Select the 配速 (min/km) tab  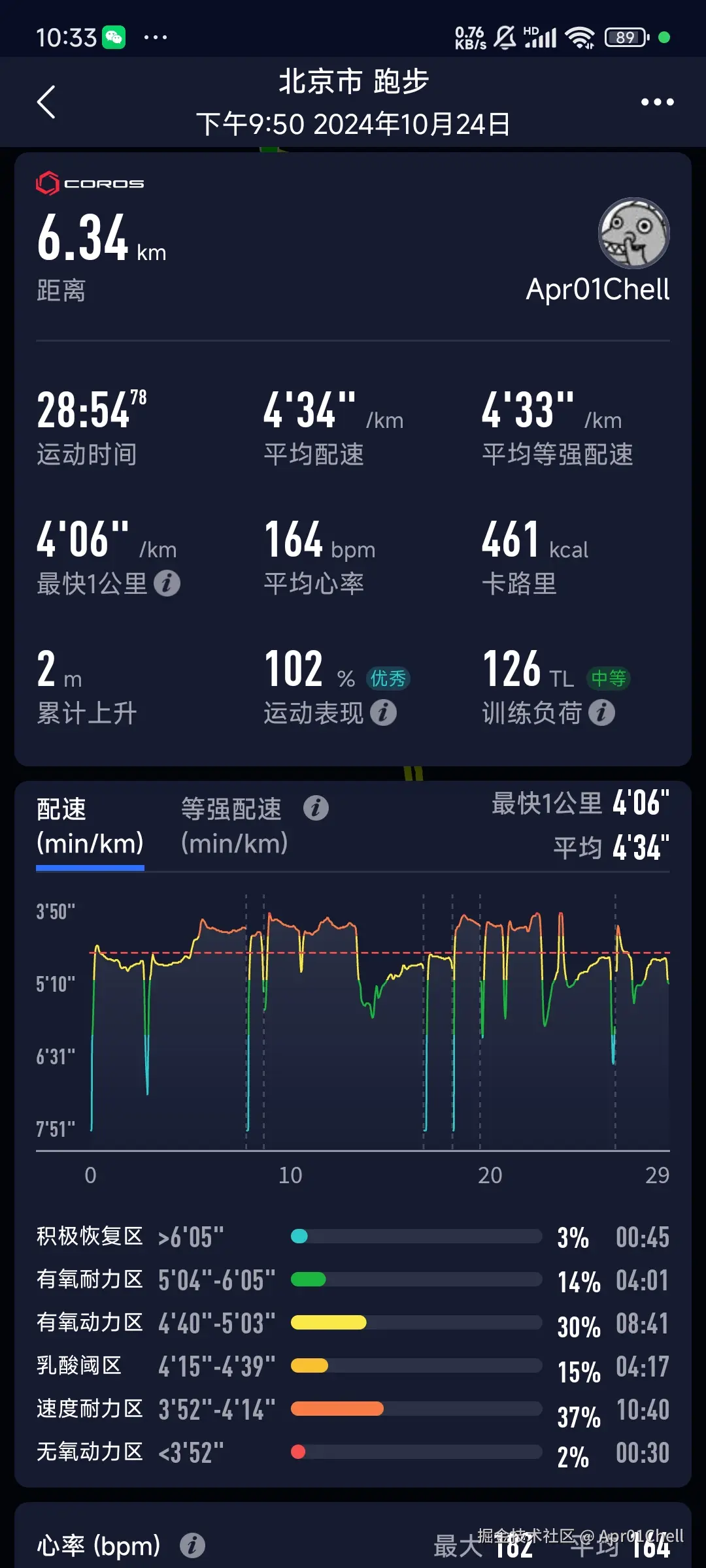(x=90, y=825)
